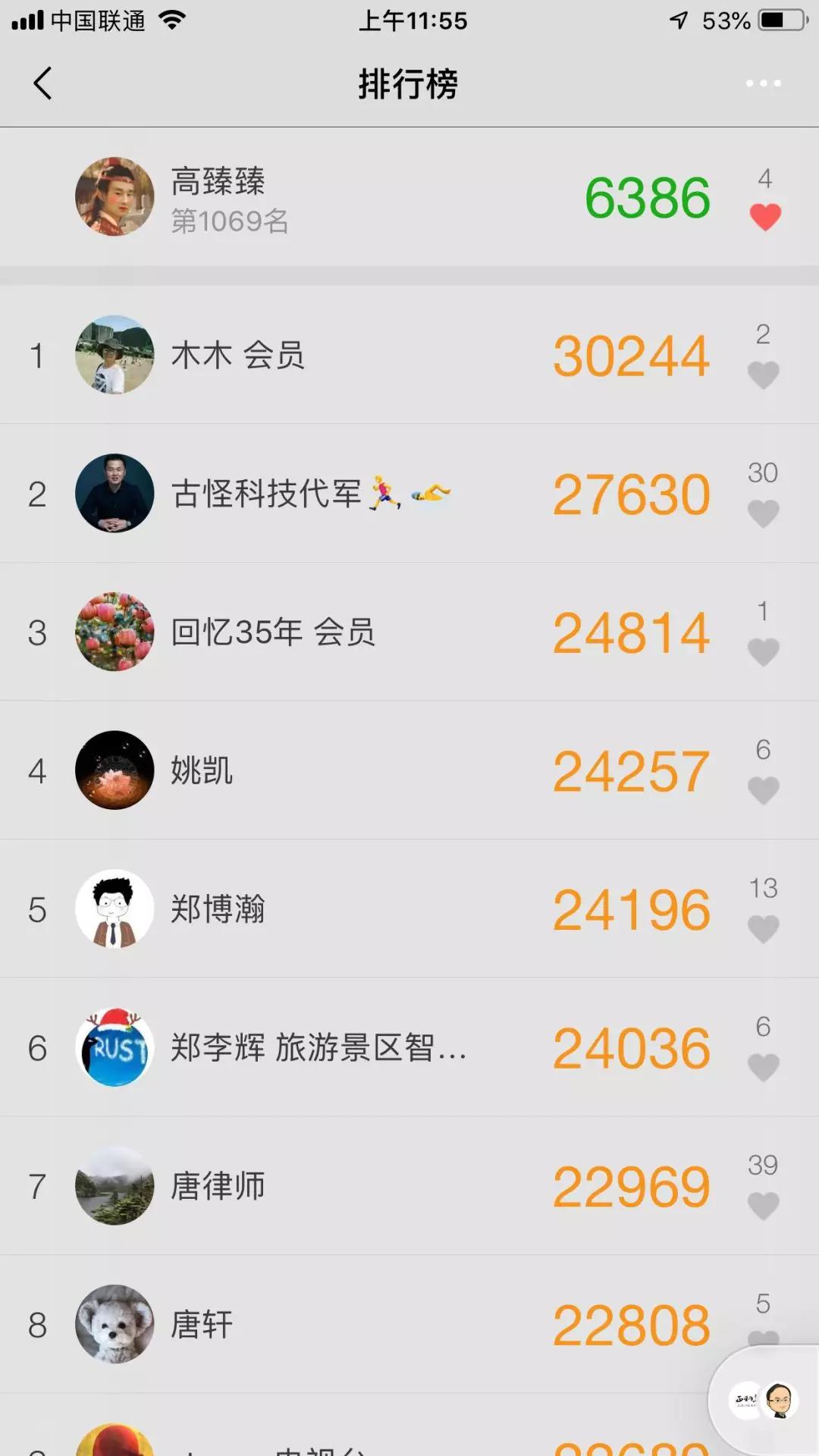Viewport: 819px width, 1456px height.
Task: Open 姚凯's dark avatar image
Action: coord(114,770)
